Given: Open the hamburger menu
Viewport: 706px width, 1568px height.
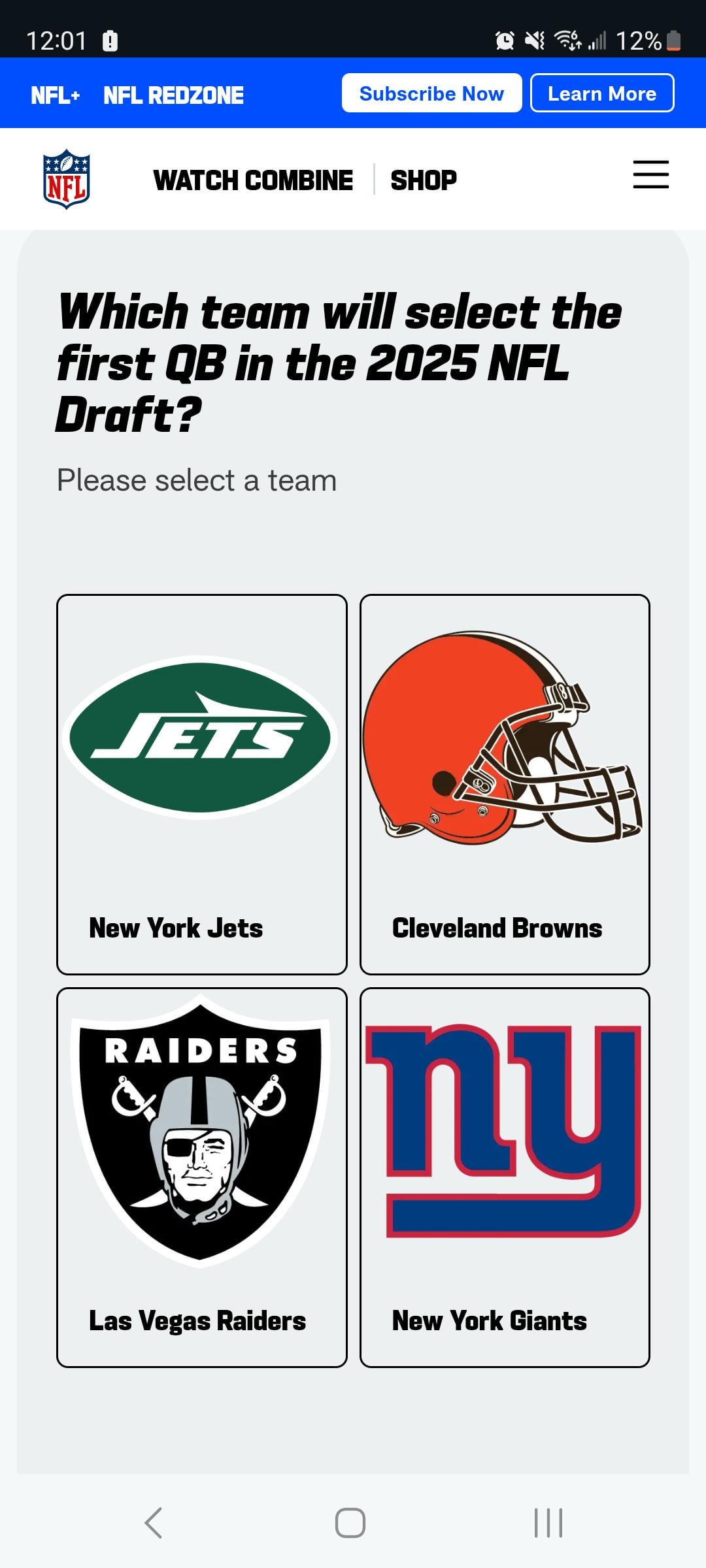Looking at the screenshot, I should coord(650,174).
